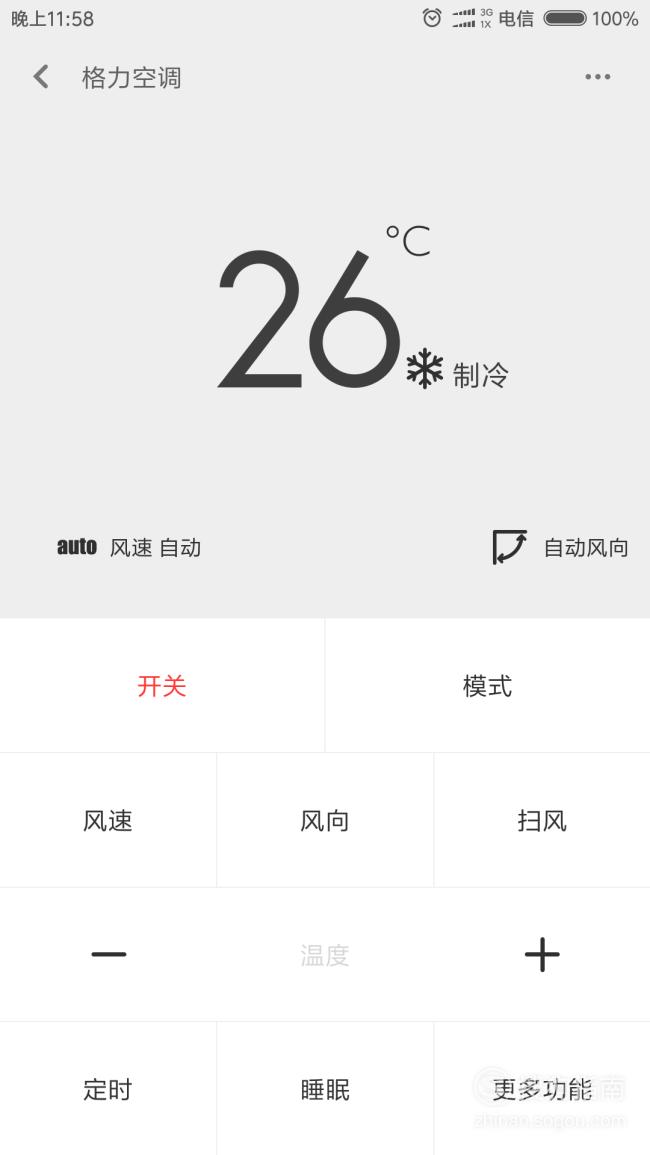Lower temperature with minus button
This screenshot has width=650, height=1155.
[x=108, y=955]
